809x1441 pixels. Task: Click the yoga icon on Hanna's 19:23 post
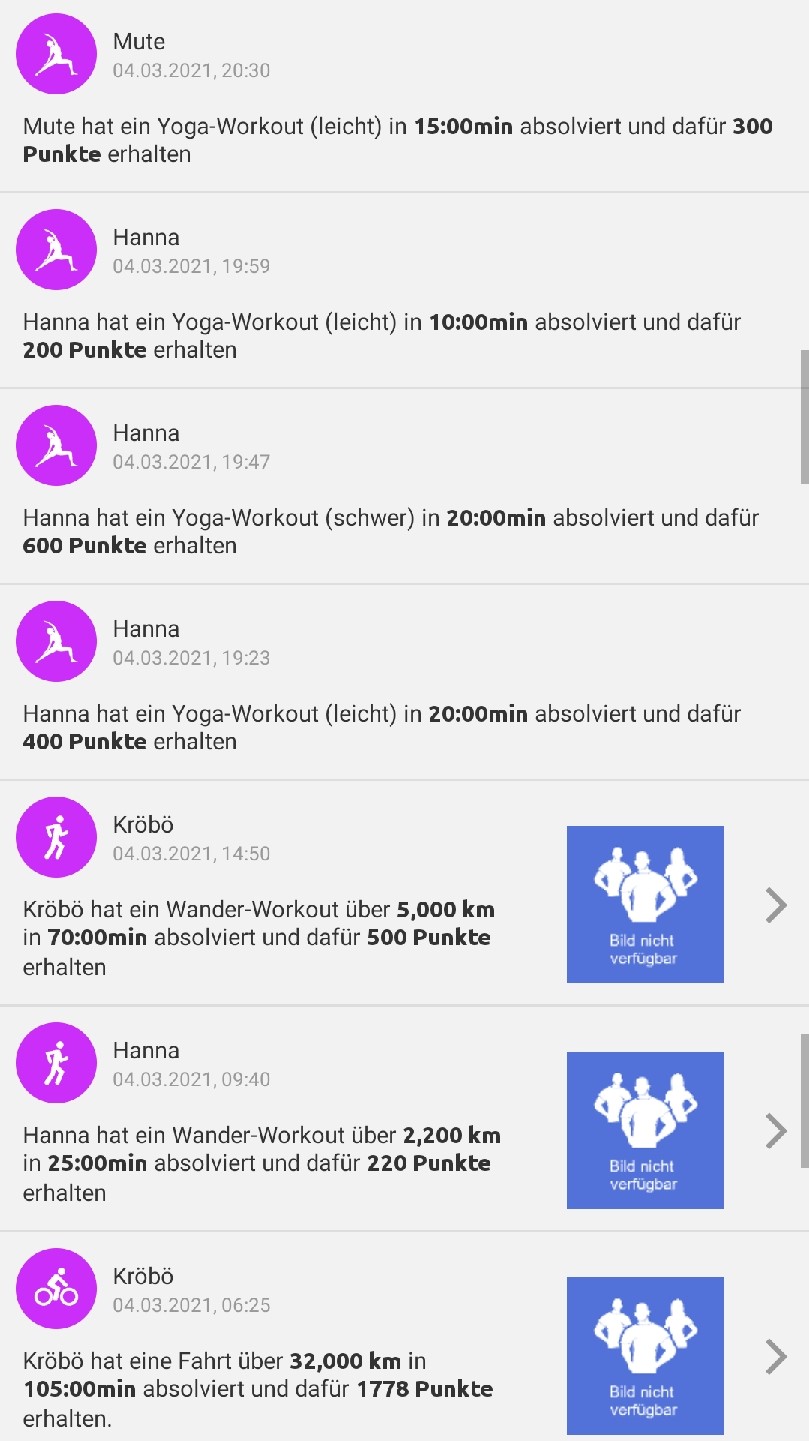point(56,641)
